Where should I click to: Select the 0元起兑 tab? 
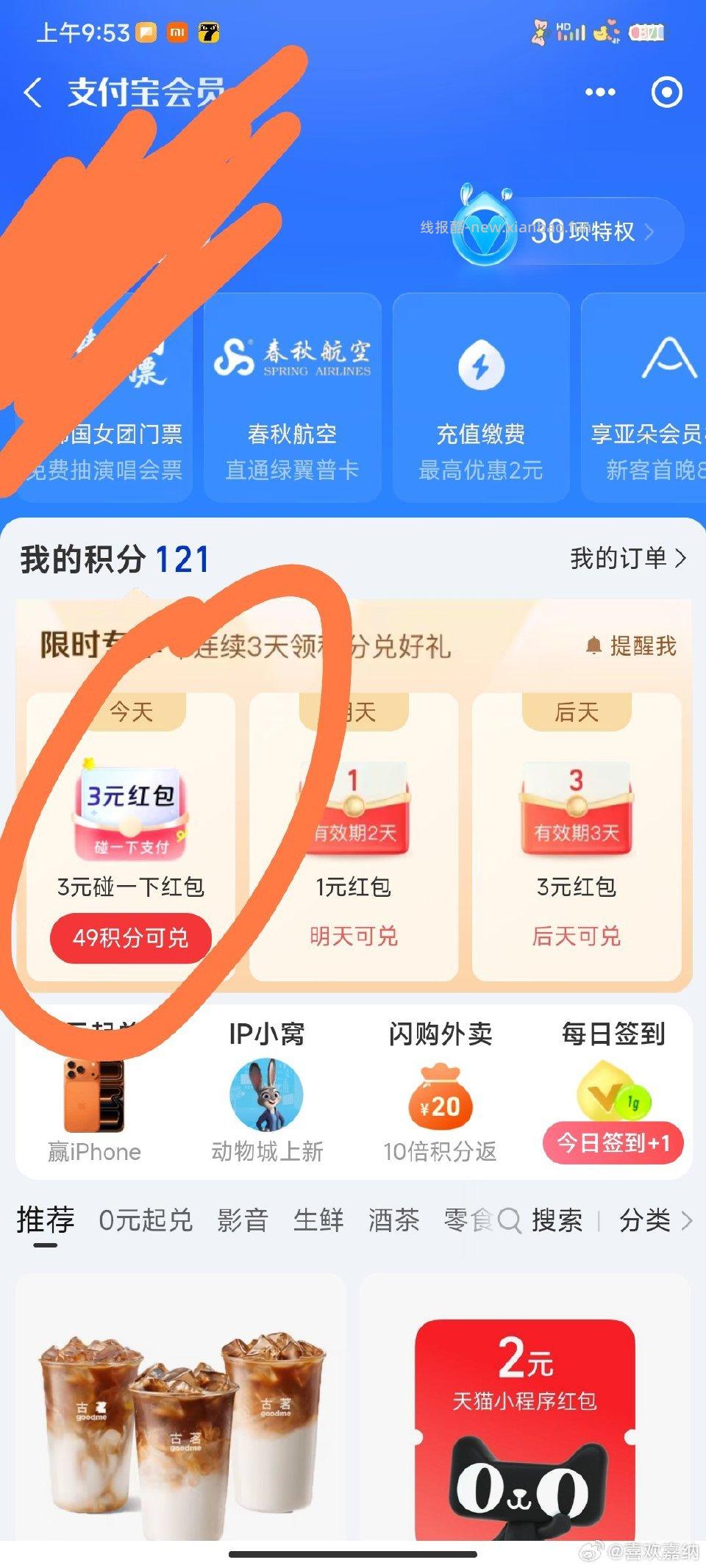(145, 1220)
